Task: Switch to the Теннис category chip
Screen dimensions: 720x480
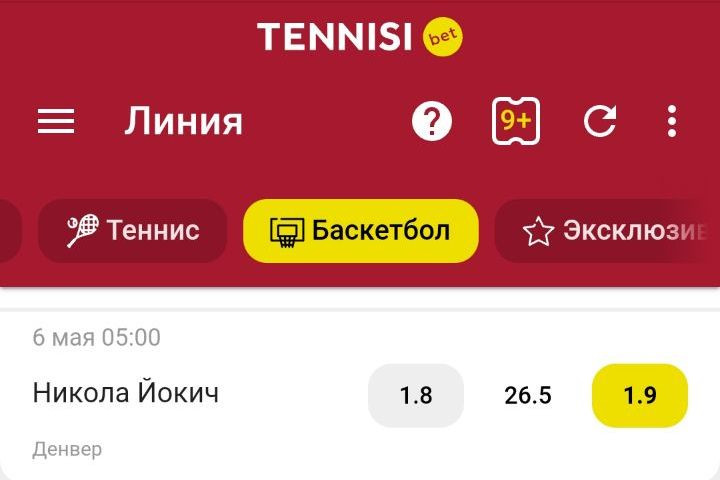Action: 133,231
